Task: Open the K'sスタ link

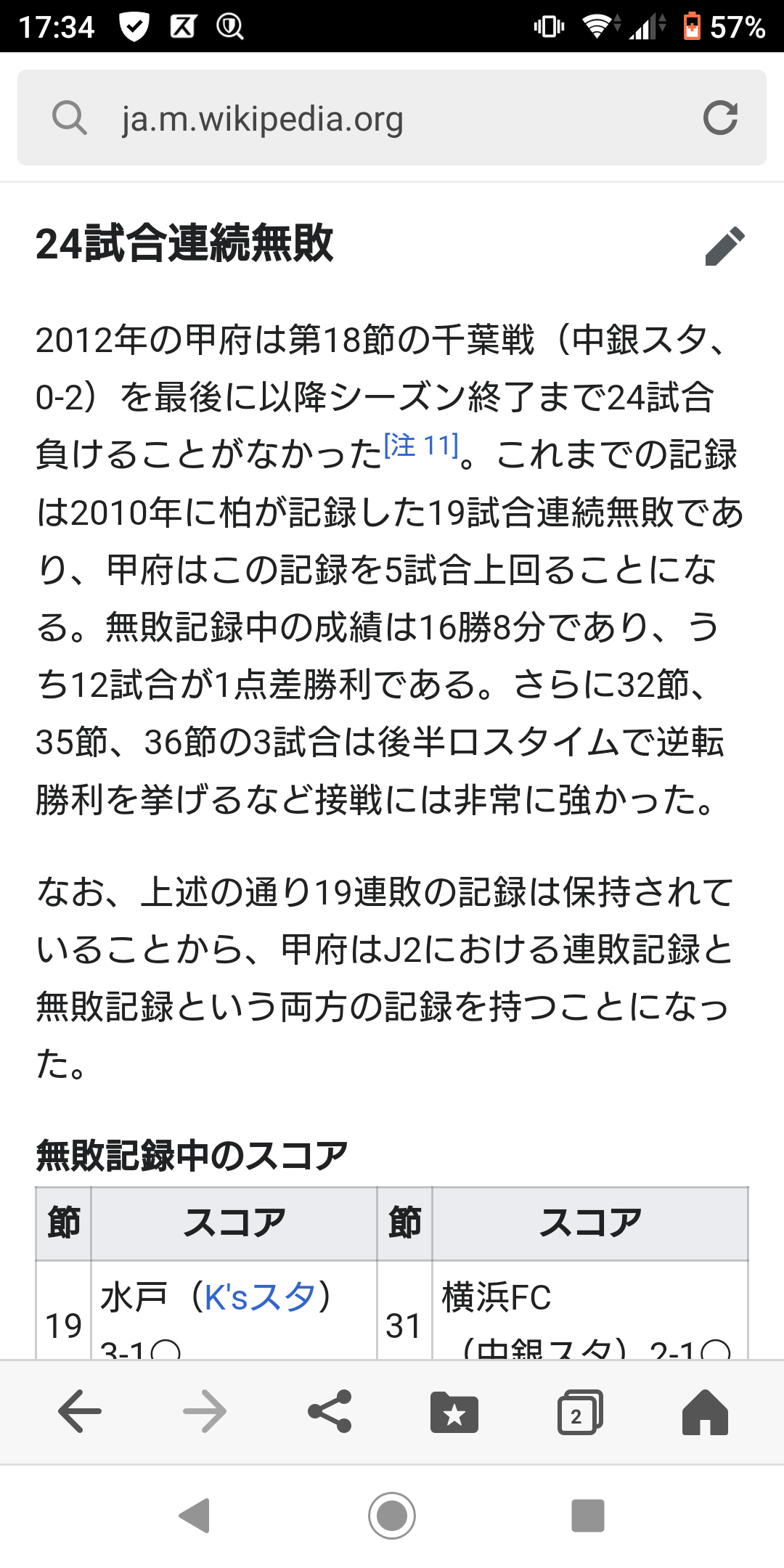Action: click(259, 1297)
